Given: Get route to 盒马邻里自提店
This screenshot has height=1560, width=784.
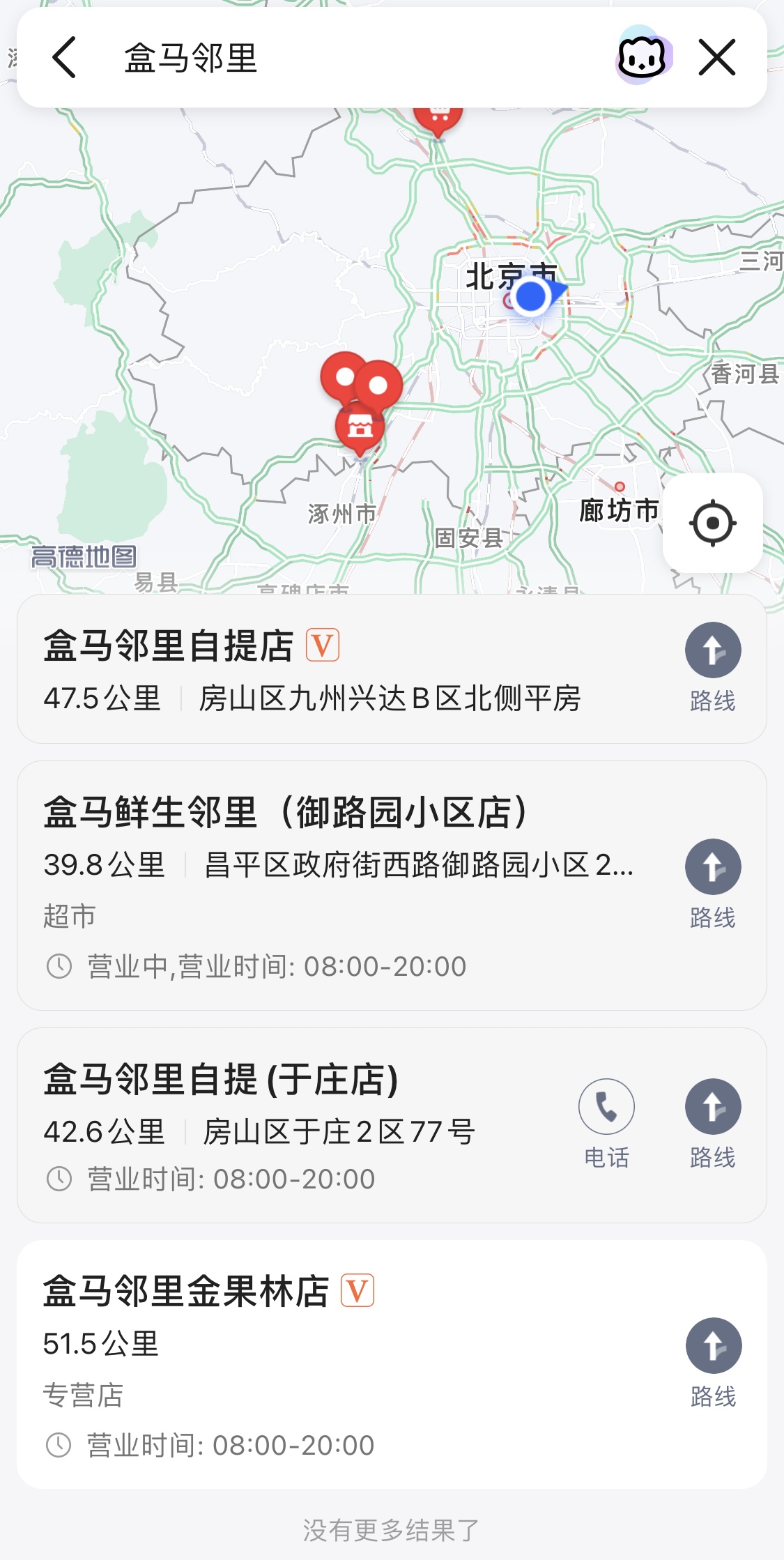Looking at the screenshot, I should coord(712,666).
